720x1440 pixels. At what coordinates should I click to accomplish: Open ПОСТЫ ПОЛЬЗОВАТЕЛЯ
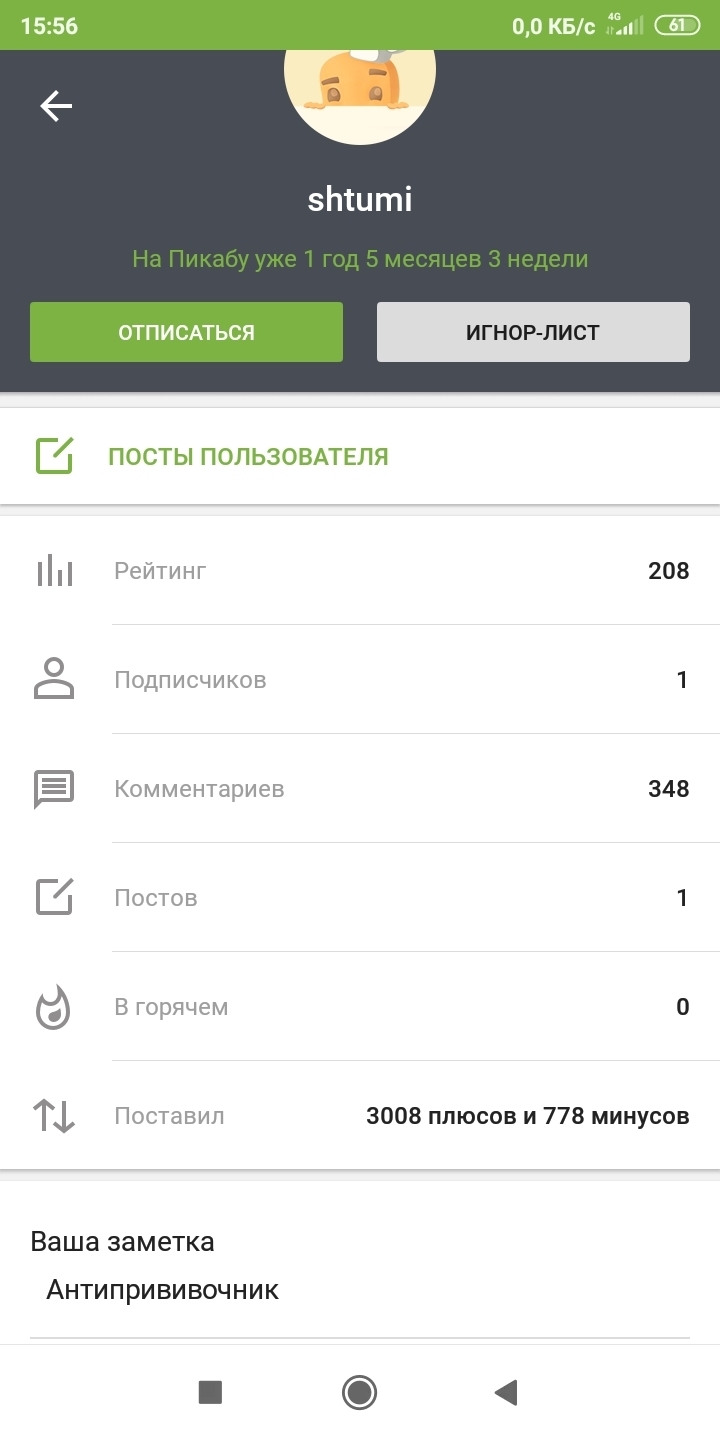pyautogui.click(x=360, y=457)
